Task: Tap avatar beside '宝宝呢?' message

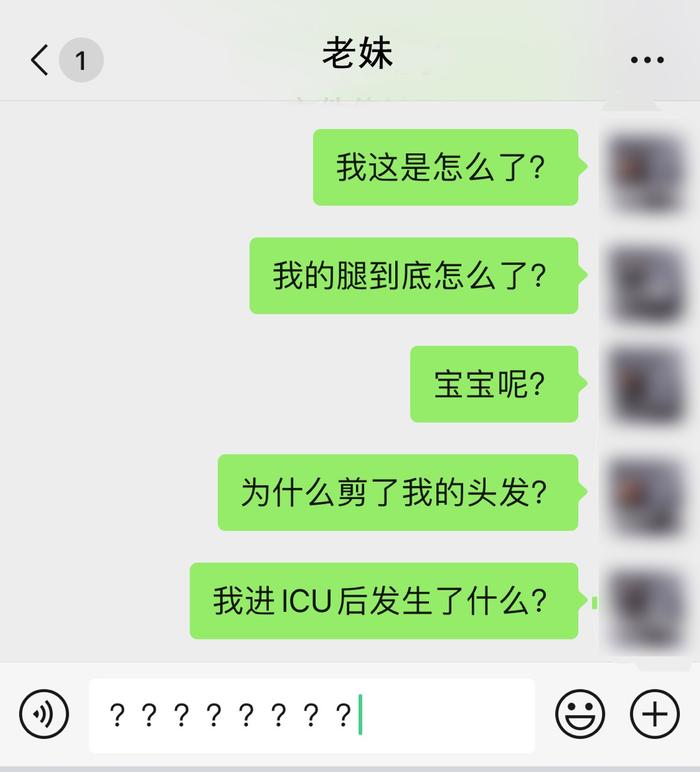Action: coord(646,384)
